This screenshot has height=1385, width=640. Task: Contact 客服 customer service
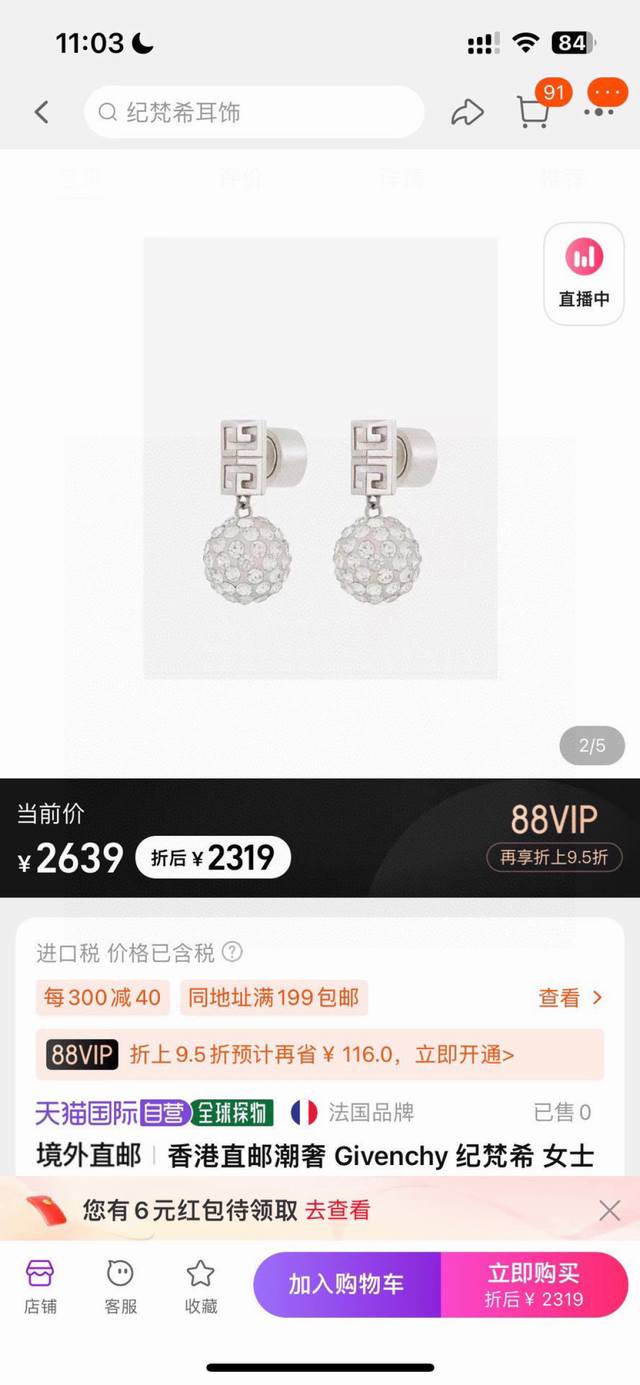120,1285
